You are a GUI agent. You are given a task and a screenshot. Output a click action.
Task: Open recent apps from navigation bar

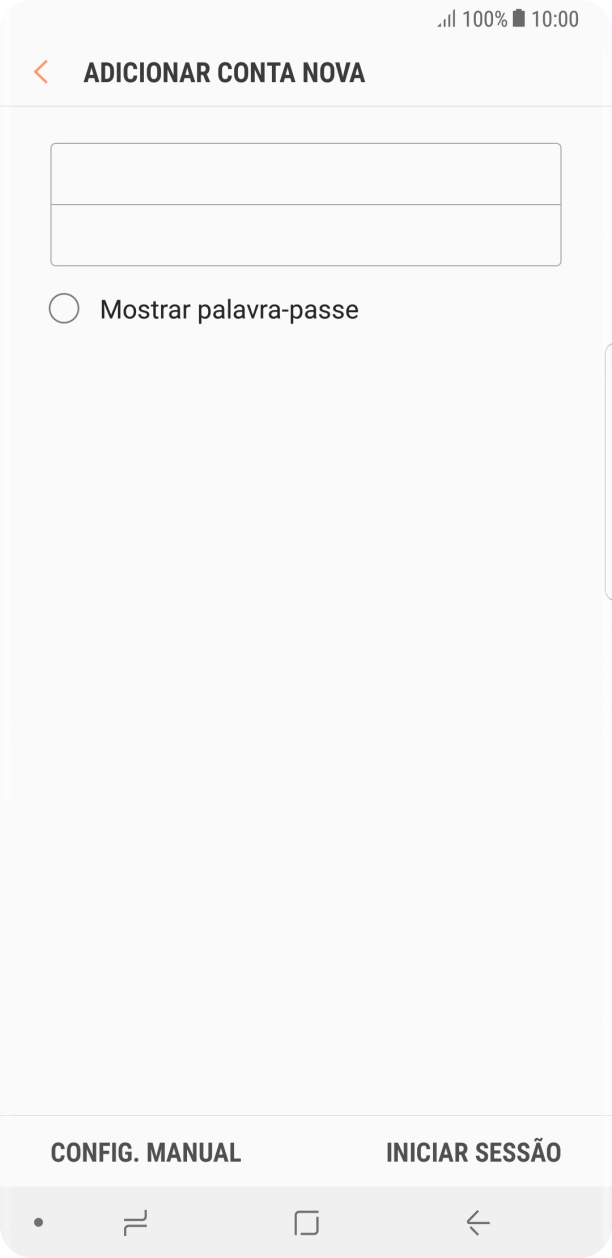(135, 1222)
